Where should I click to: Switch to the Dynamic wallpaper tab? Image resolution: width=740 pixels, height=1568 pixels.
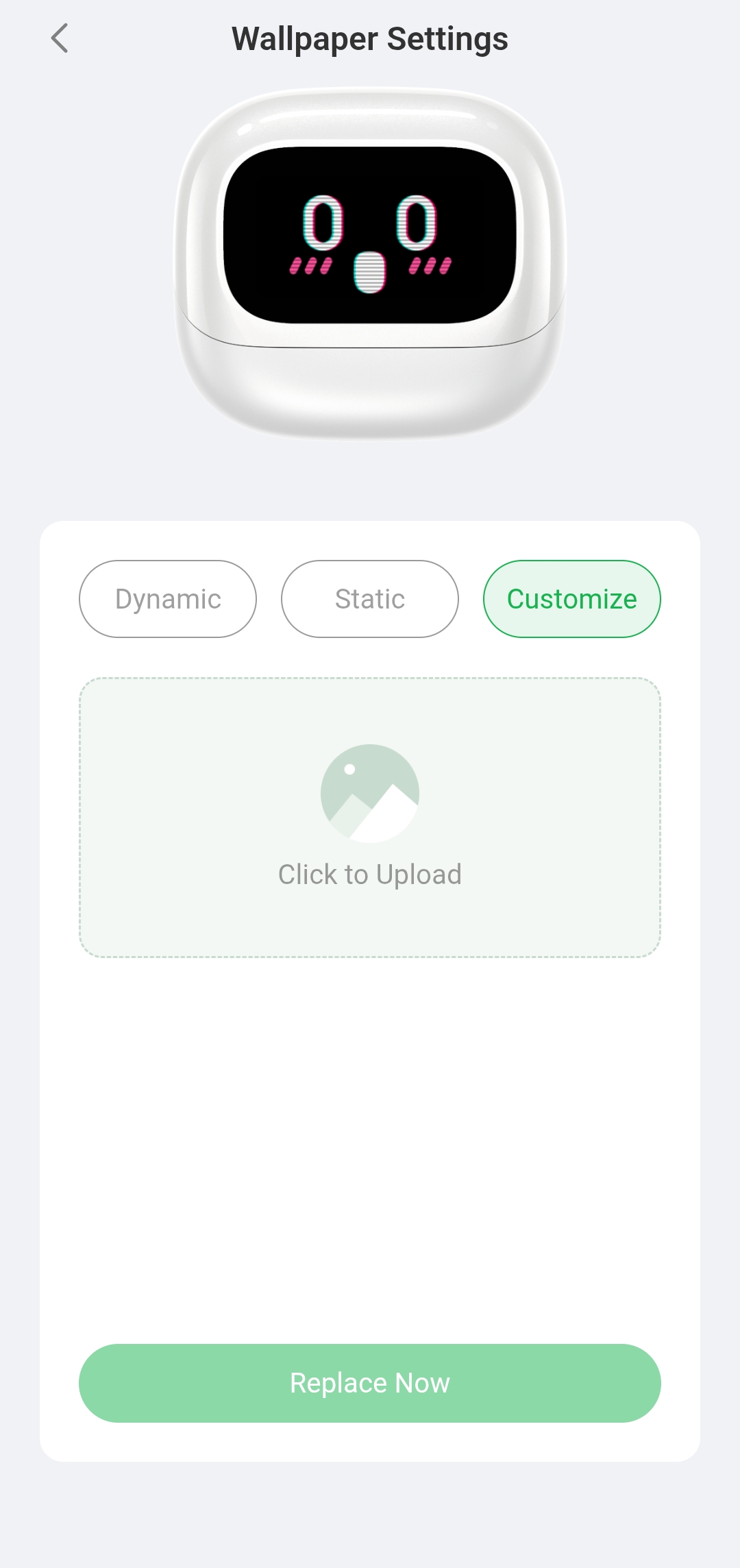coord(168,599)
